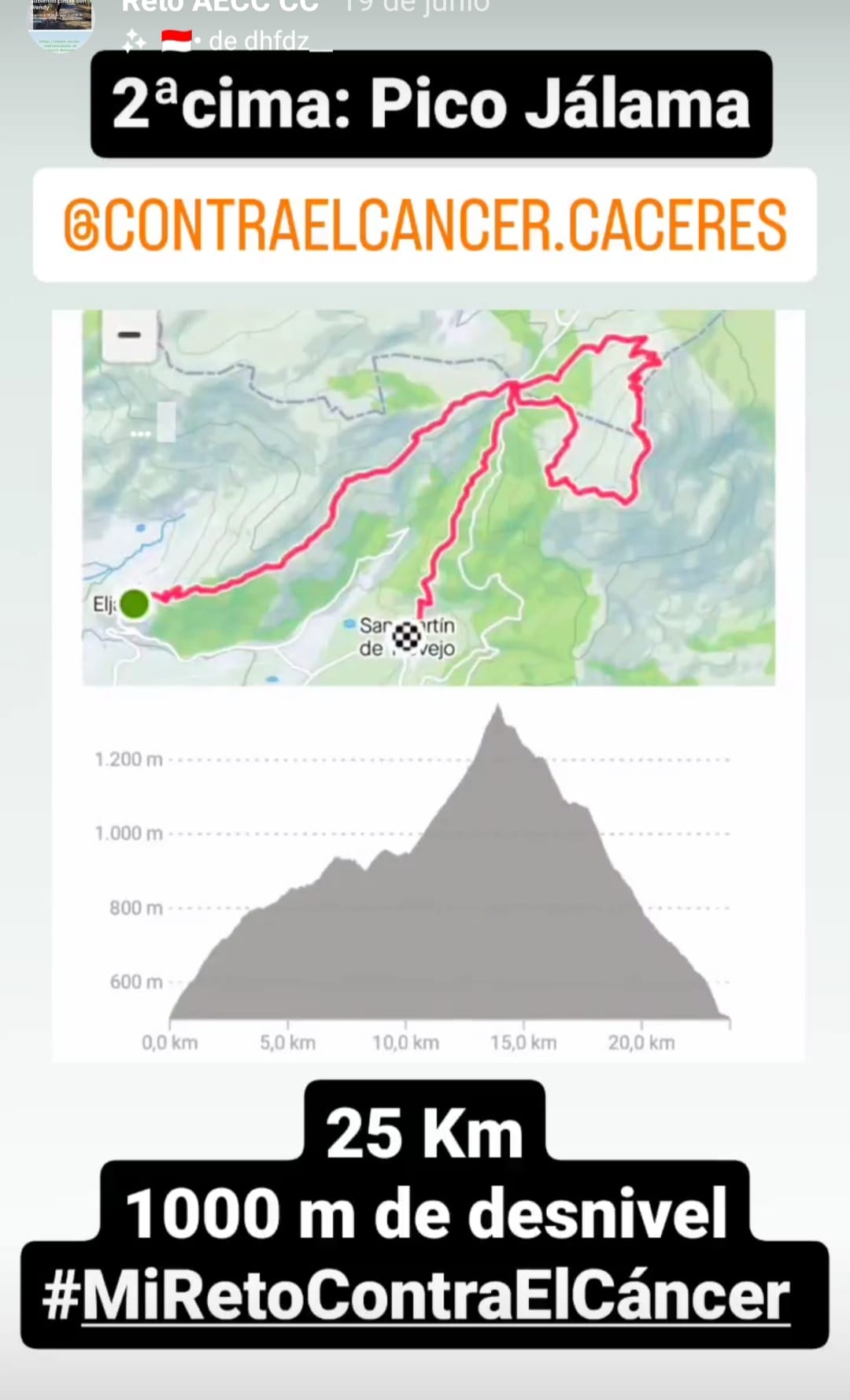
Task: Click the Reto AECC CC profile avatar
Action: tap(61, 24)
